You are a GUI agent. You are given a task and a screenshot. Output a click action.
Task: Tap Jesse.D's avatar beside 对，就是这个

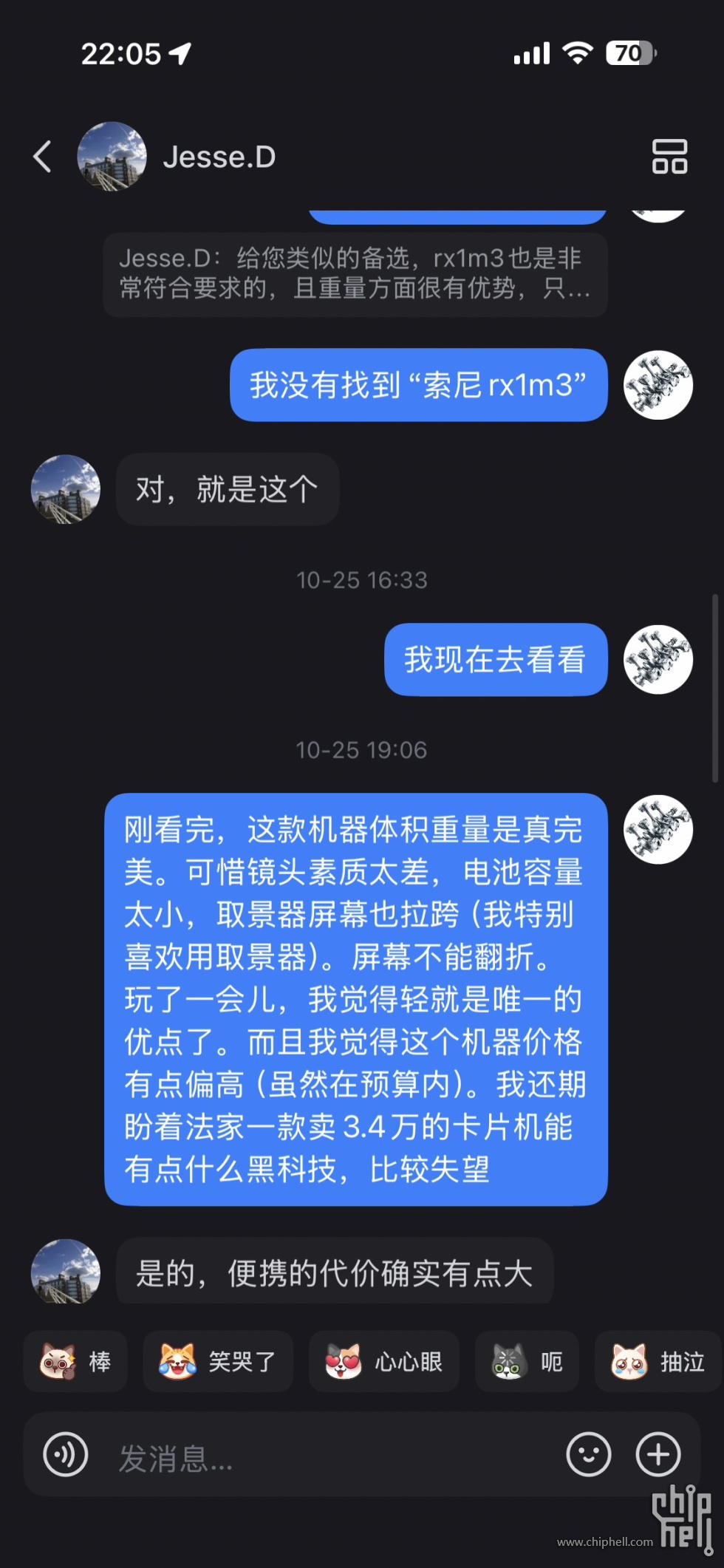coord(66,489)
